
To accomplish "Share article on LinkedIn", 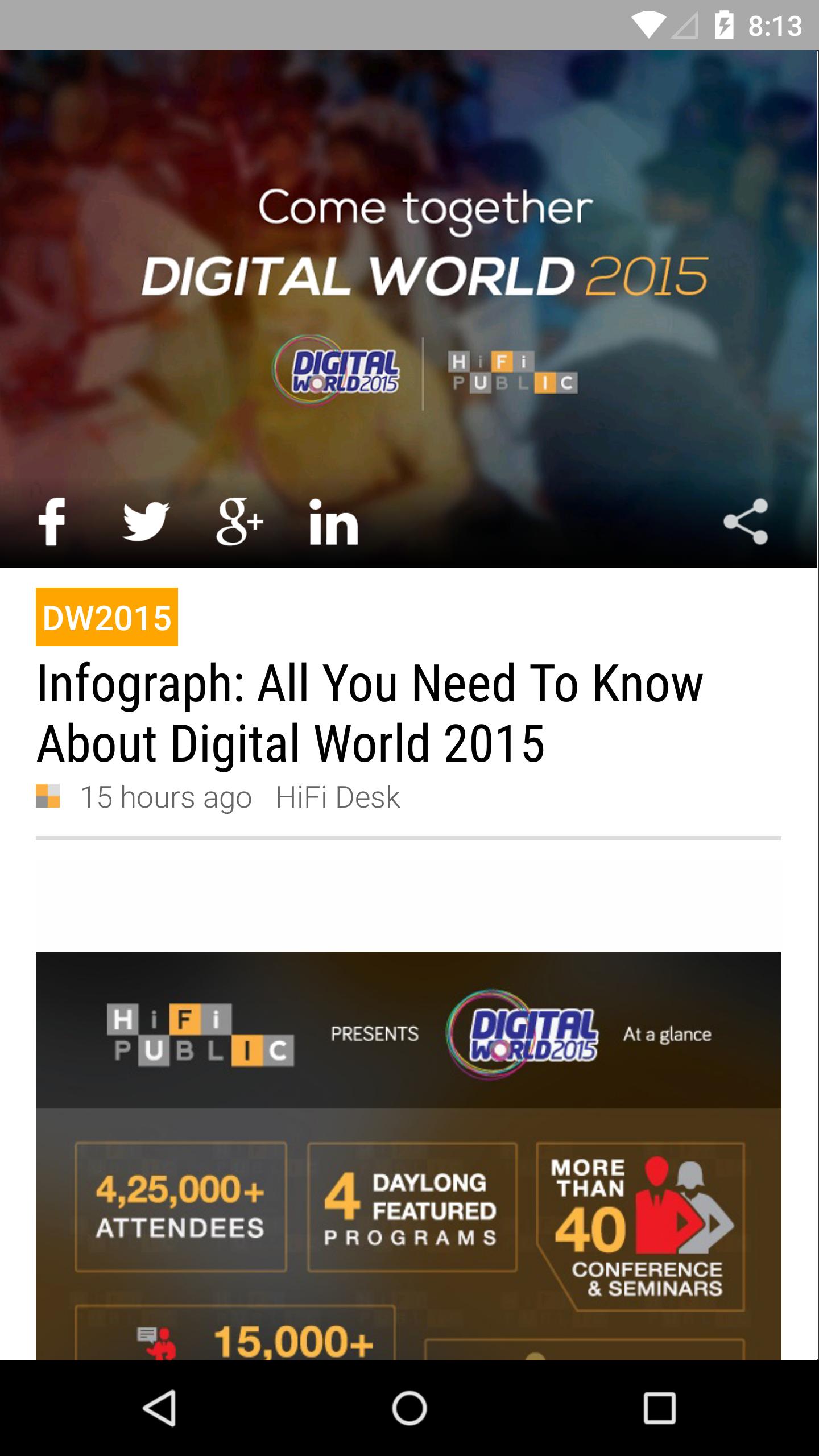I will point(334,522).
